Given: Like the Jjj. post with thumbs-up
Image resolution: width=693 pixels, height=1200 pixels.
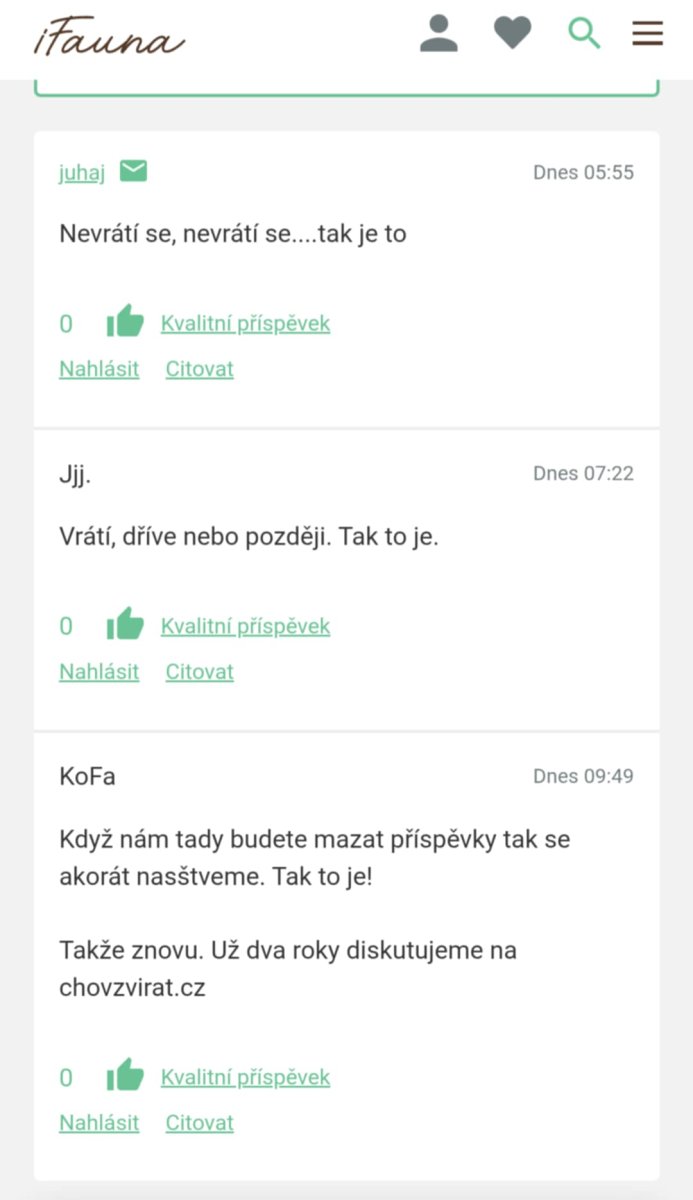Looking at the screenshot, I should click(125, 625).
